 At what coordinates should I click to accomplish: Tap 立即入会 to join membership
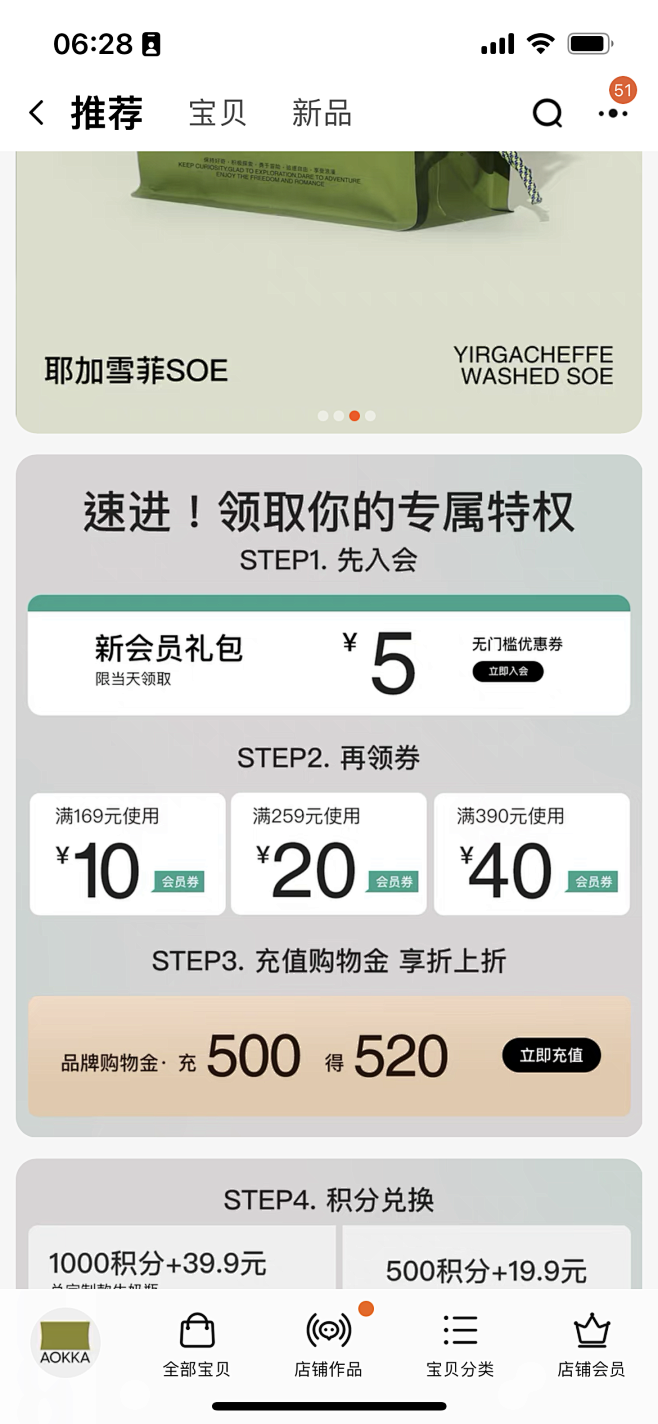[x=508, y=671]
